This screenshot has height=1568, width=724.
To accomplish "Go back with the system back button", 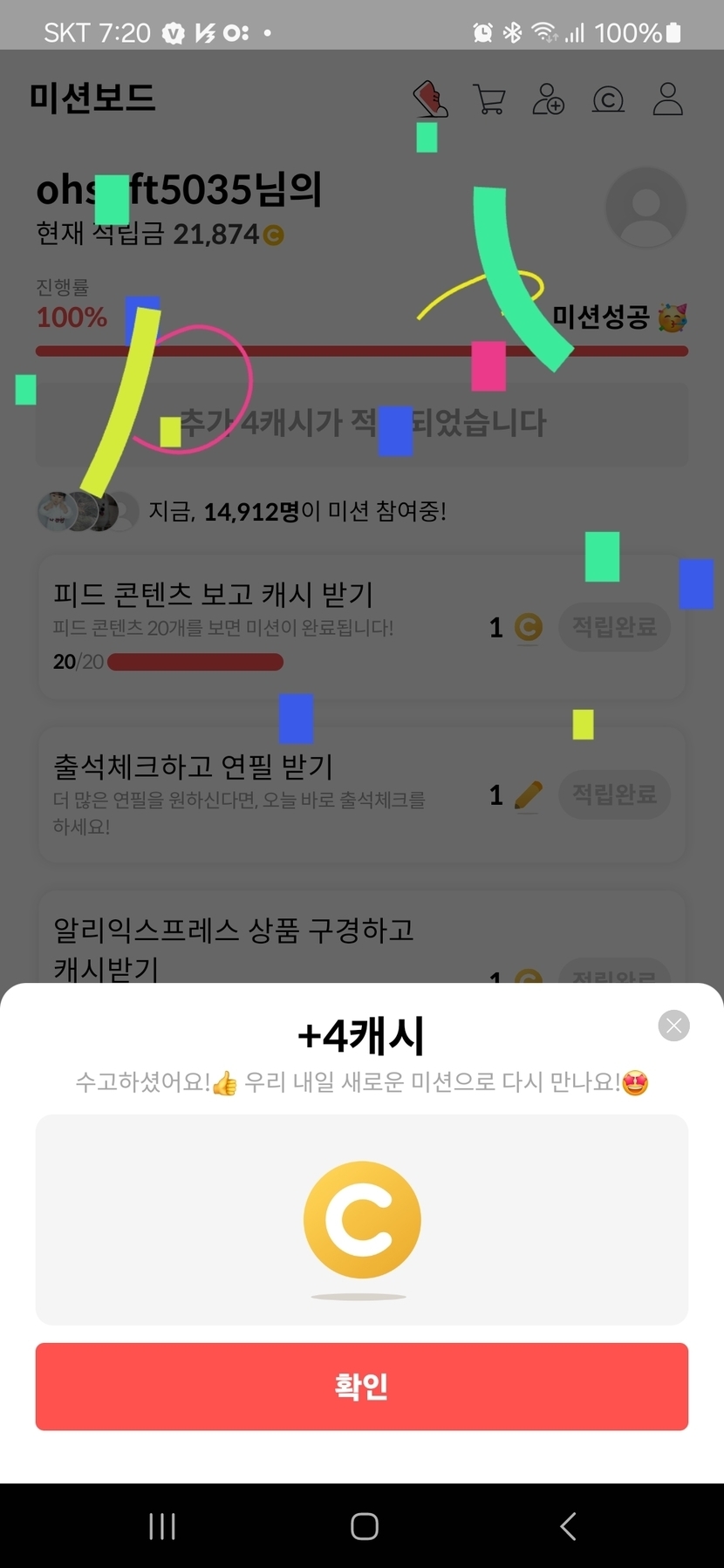I will click(568, 1526).
